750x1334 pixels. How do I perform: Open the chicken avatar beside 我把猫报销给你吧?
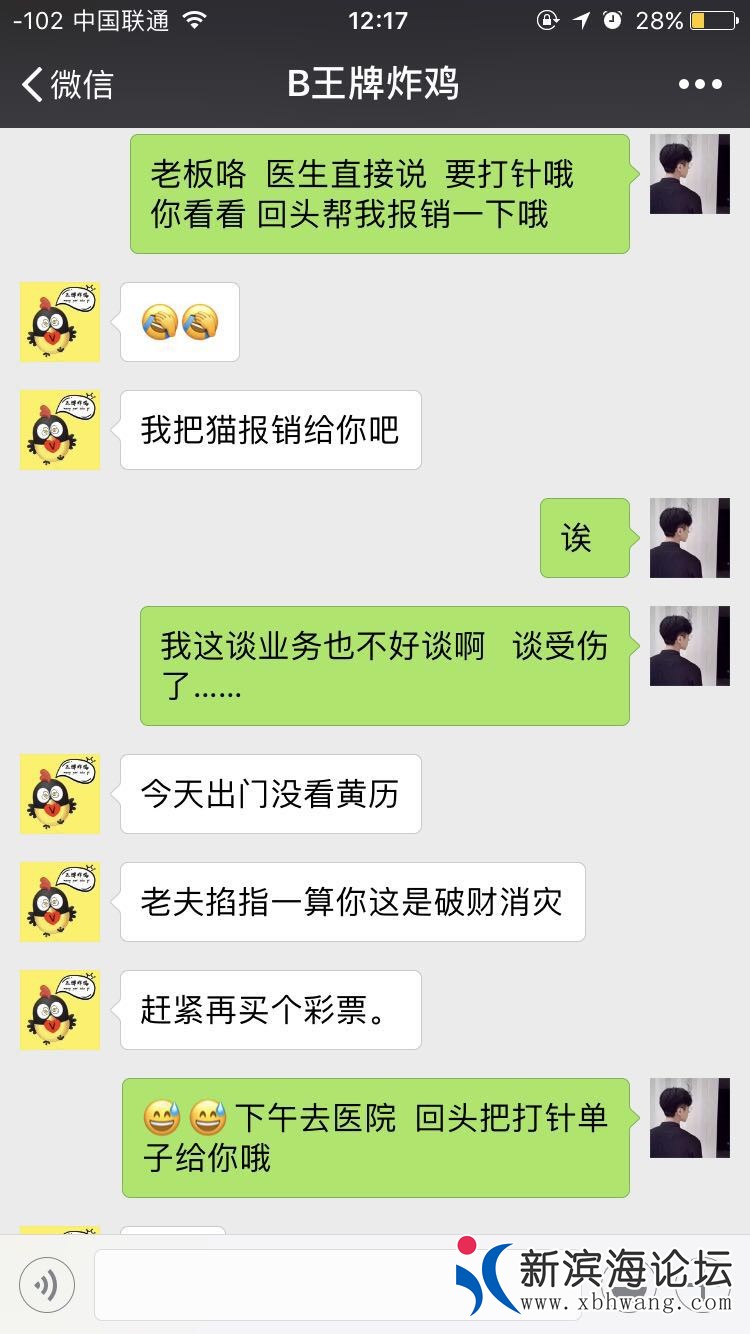pyautogui.click(x=60, y=430)
